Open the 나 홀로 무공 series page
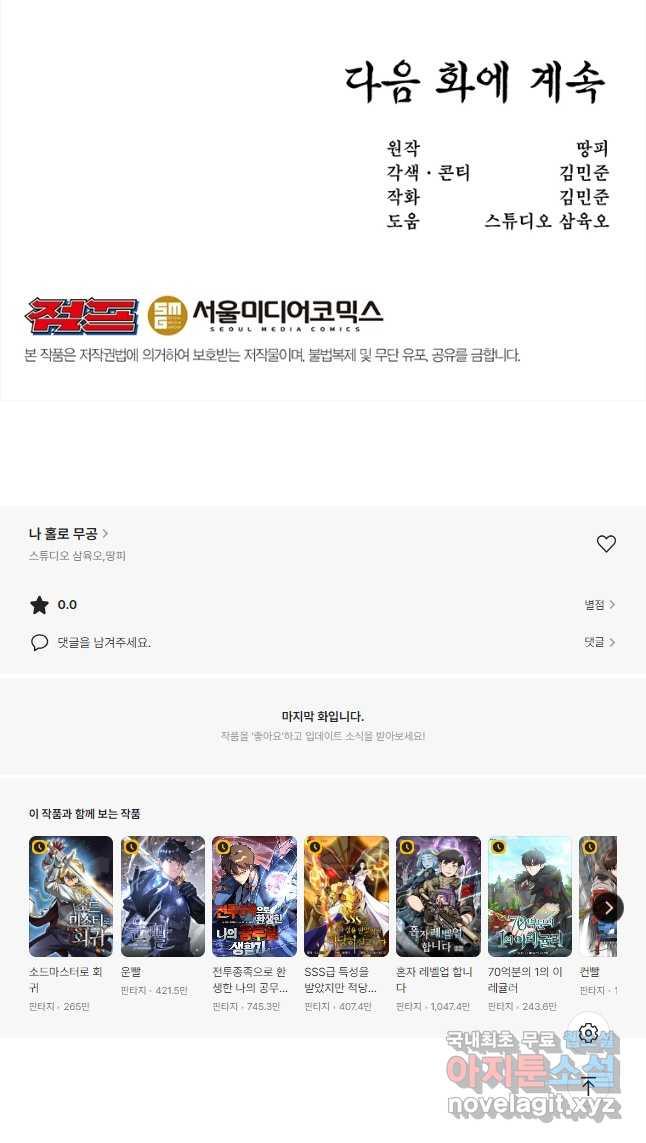This screenshot has width=646, height=1143. (x=68, y=534)
